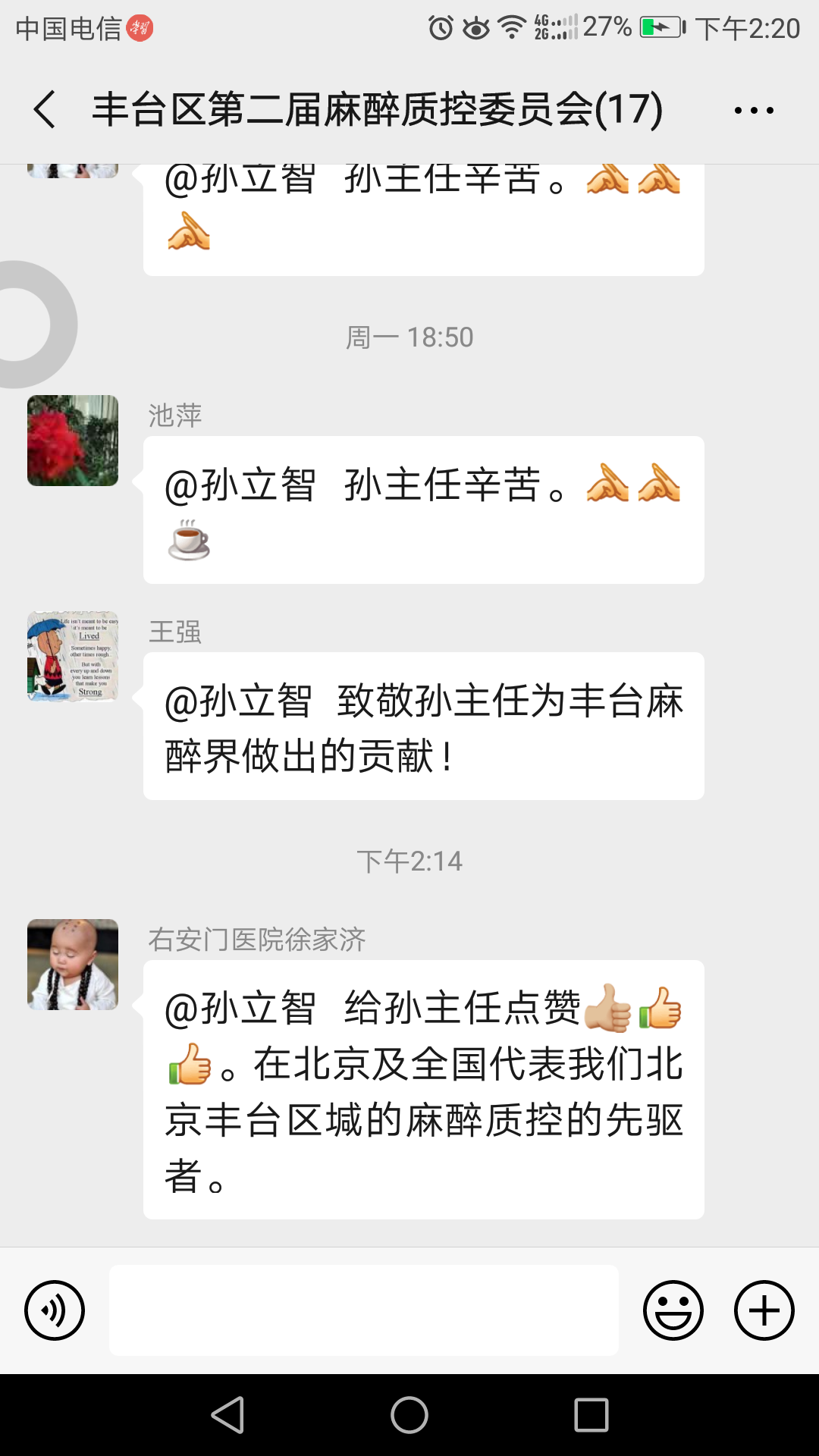Open group chat info via three dots
Screen dimensions: 819x1456
754,111
